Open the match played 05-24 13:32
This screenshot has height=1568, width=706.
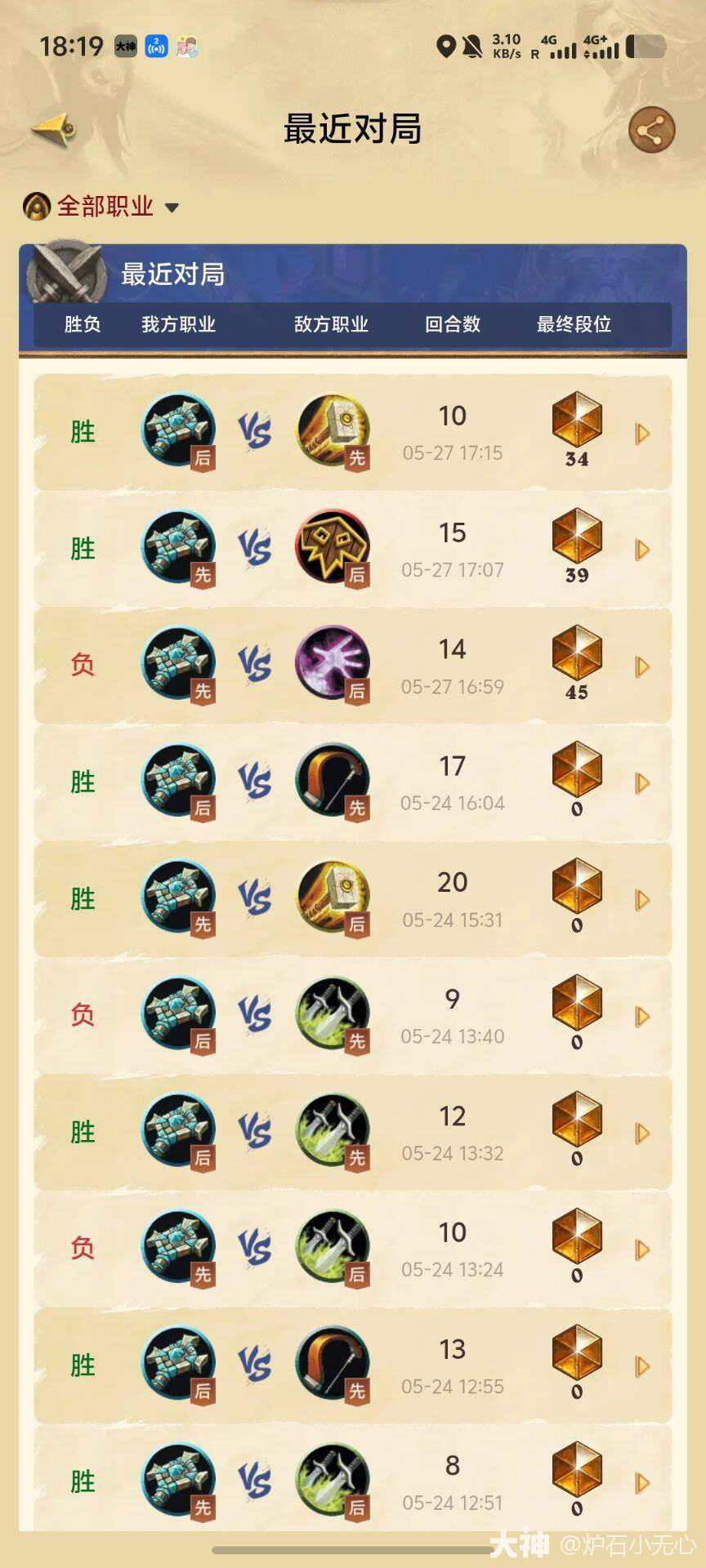642,1133
